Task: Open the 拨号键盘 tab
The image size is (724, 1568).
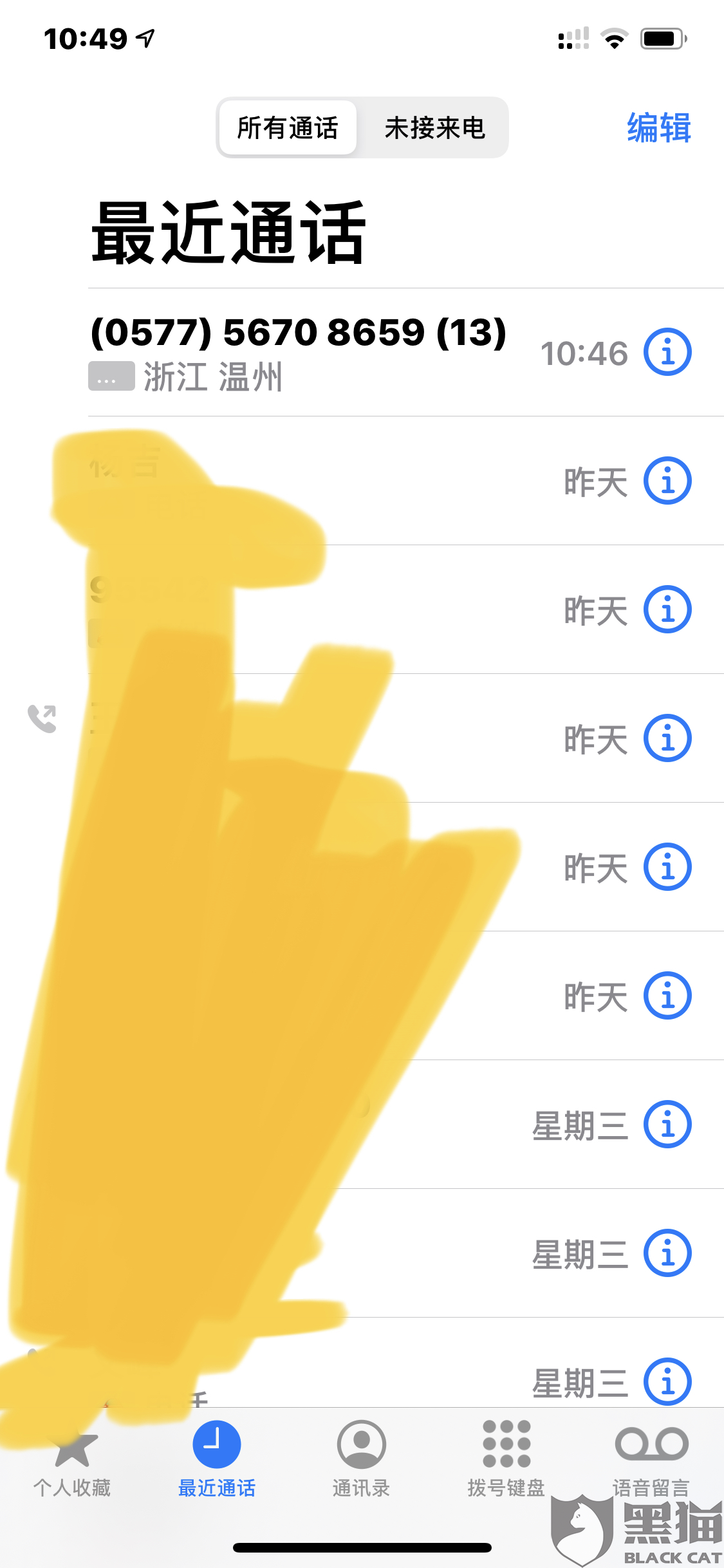Action: 506,1460
